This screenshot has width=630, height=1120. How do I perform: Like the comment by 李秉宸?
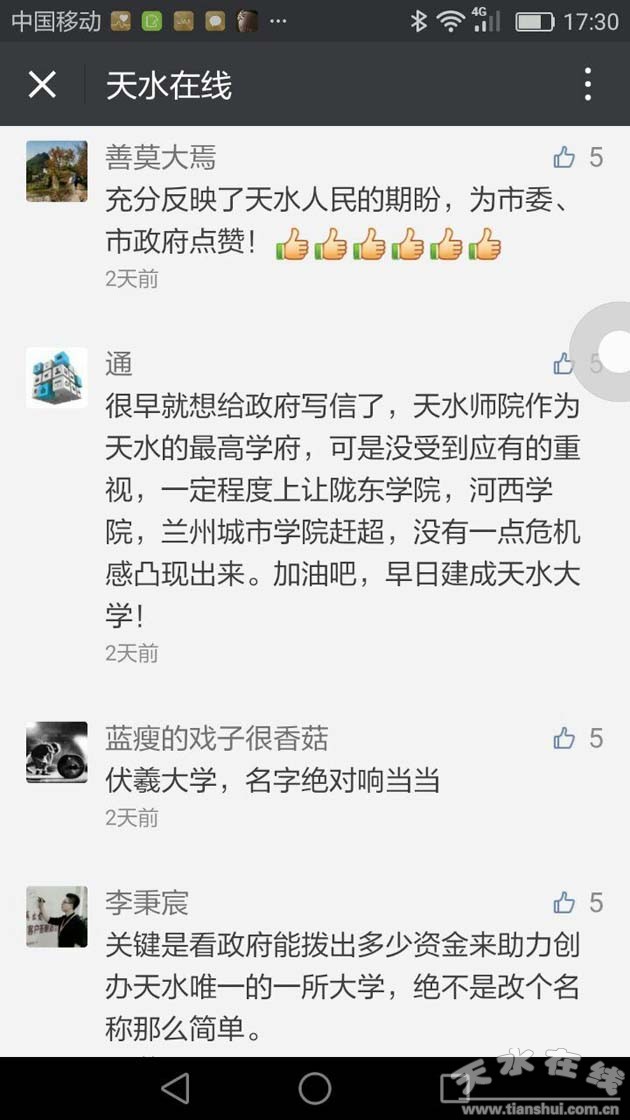[565, 903]
